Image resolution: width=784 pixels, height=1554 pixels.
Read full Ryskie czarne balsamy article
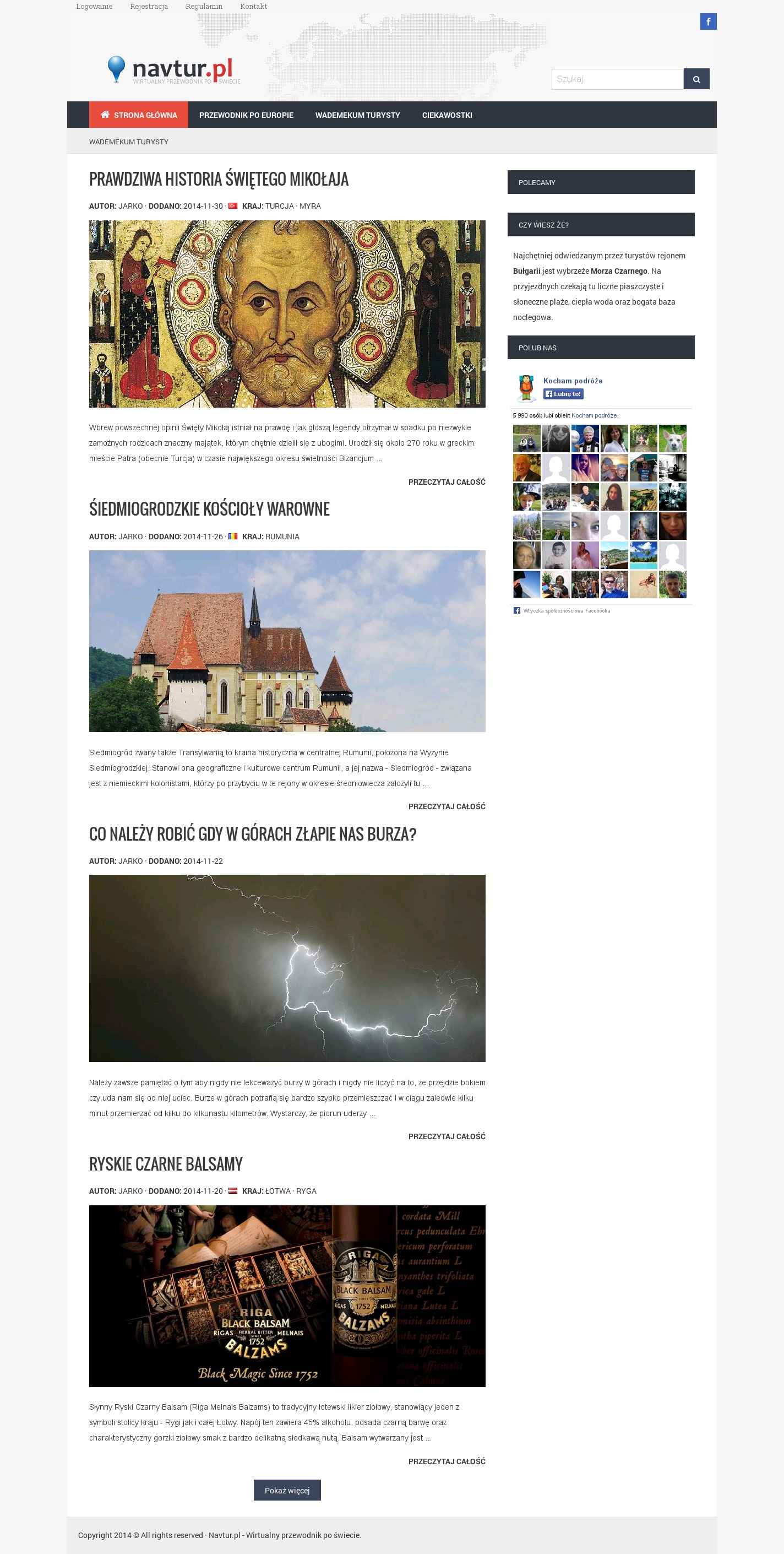coord(447,1461)
